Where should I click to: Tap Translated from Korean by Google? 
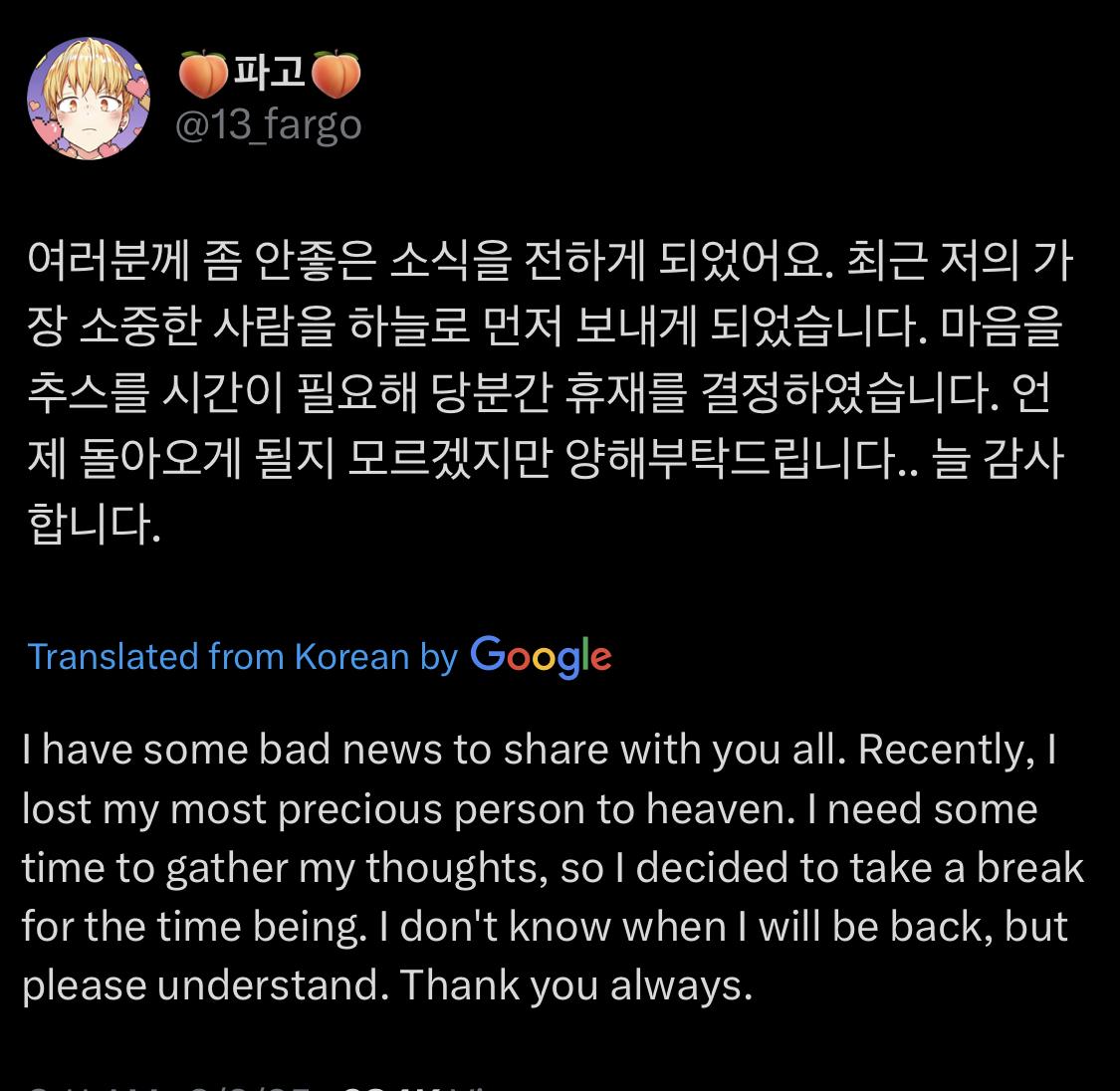pos(319,656)
